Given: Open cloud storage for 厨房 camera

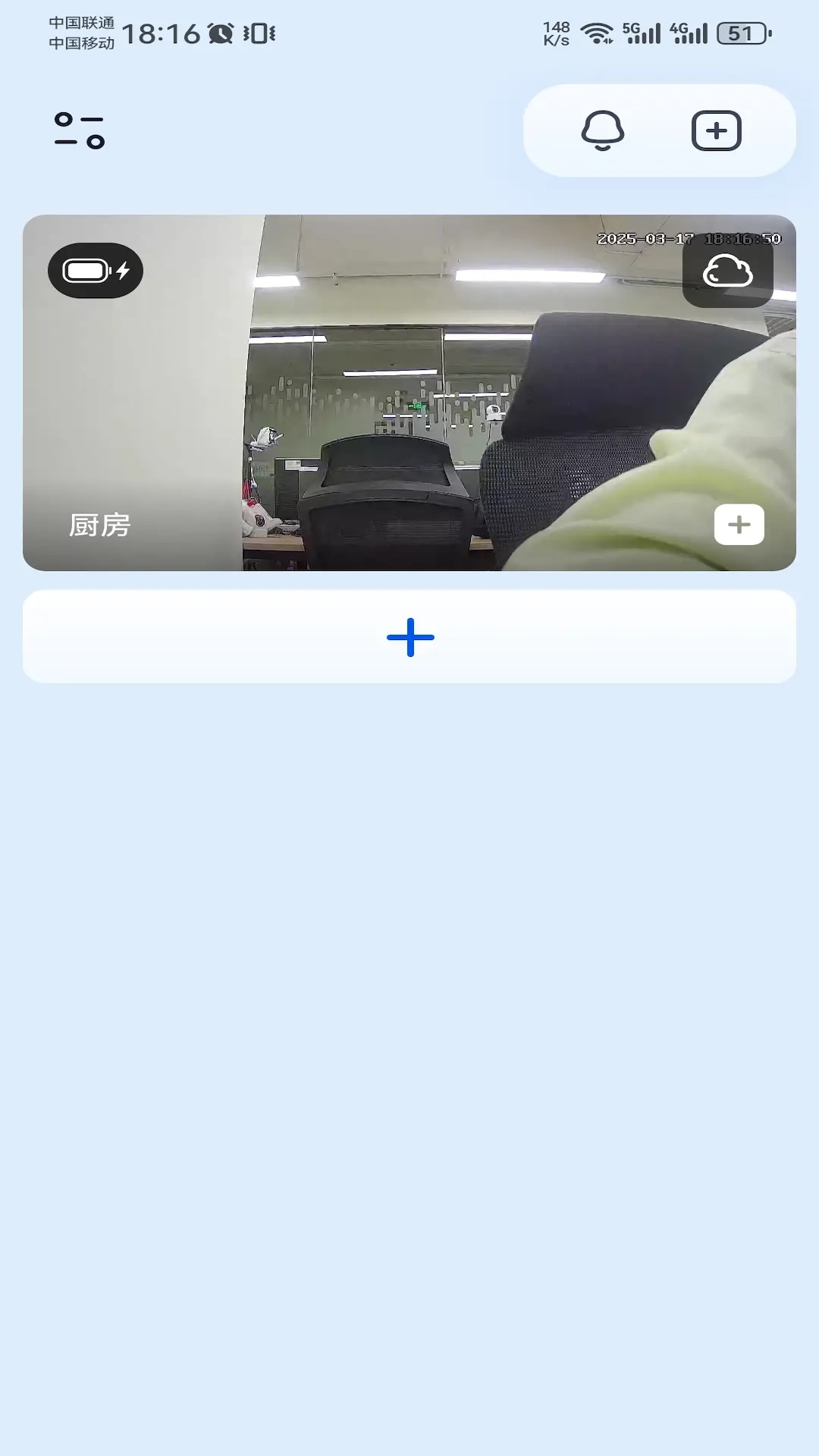Looking at the screenshot, I should (x=727, y=271).
